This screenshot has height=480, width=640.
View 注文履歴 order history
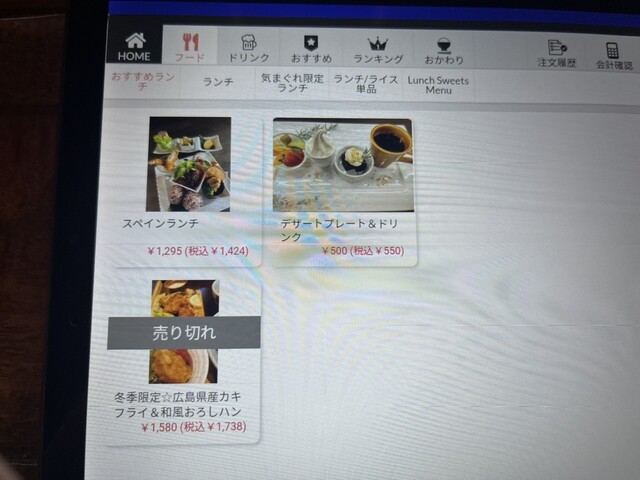pyautogui.click(x=552, y=53)
